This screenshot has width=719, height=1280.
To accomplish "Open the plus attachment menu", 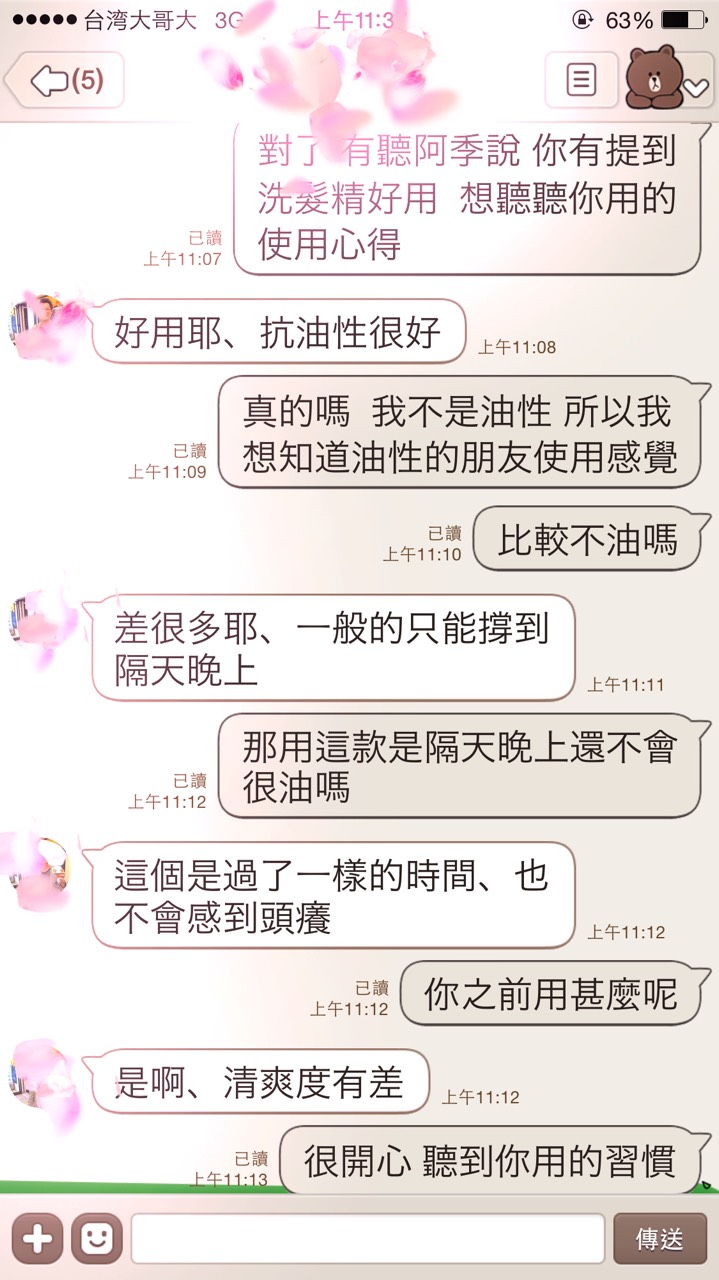I will (x=37, y=1239).
